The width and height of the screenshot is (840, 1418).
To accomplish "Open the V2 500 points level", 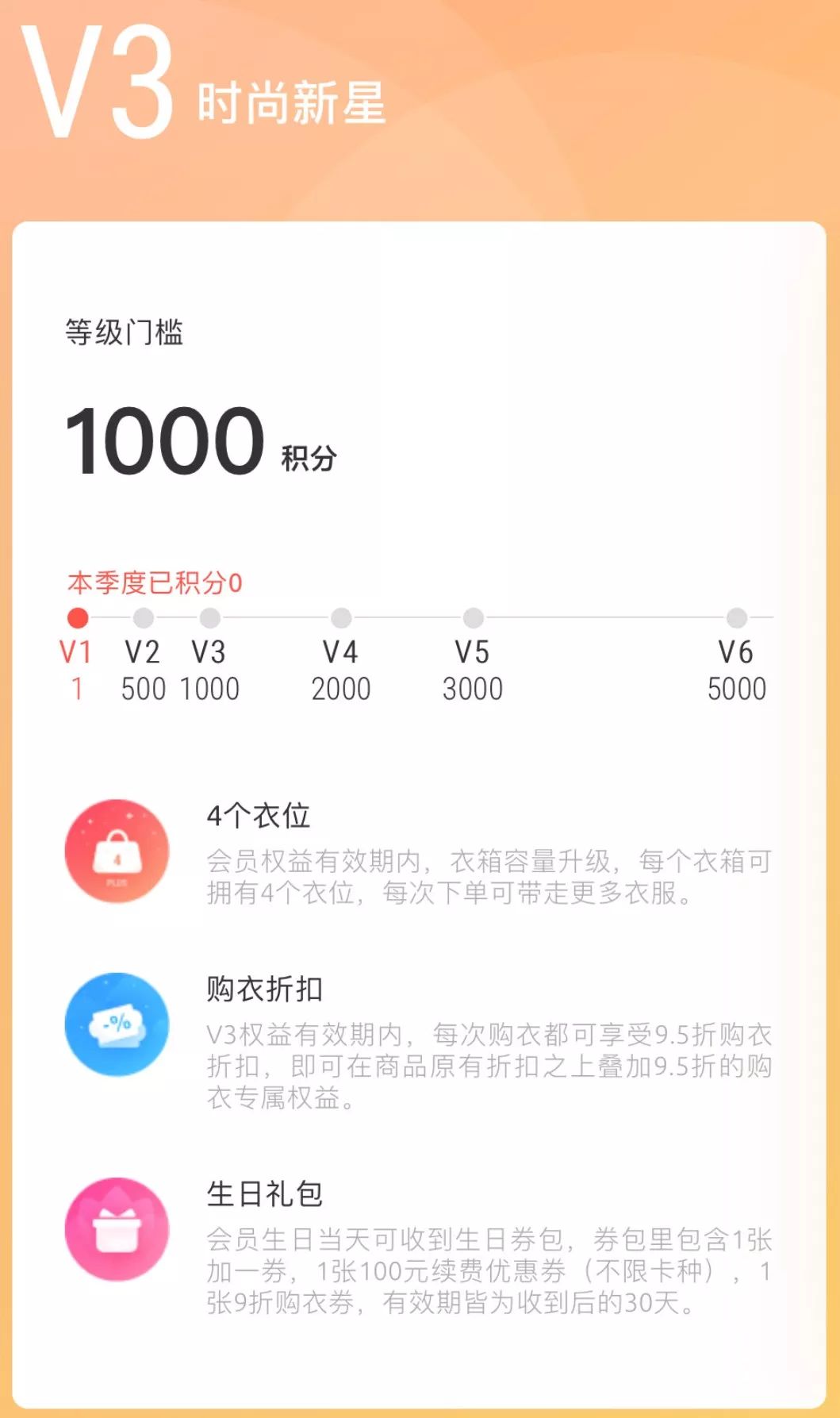I will [143, 671].
